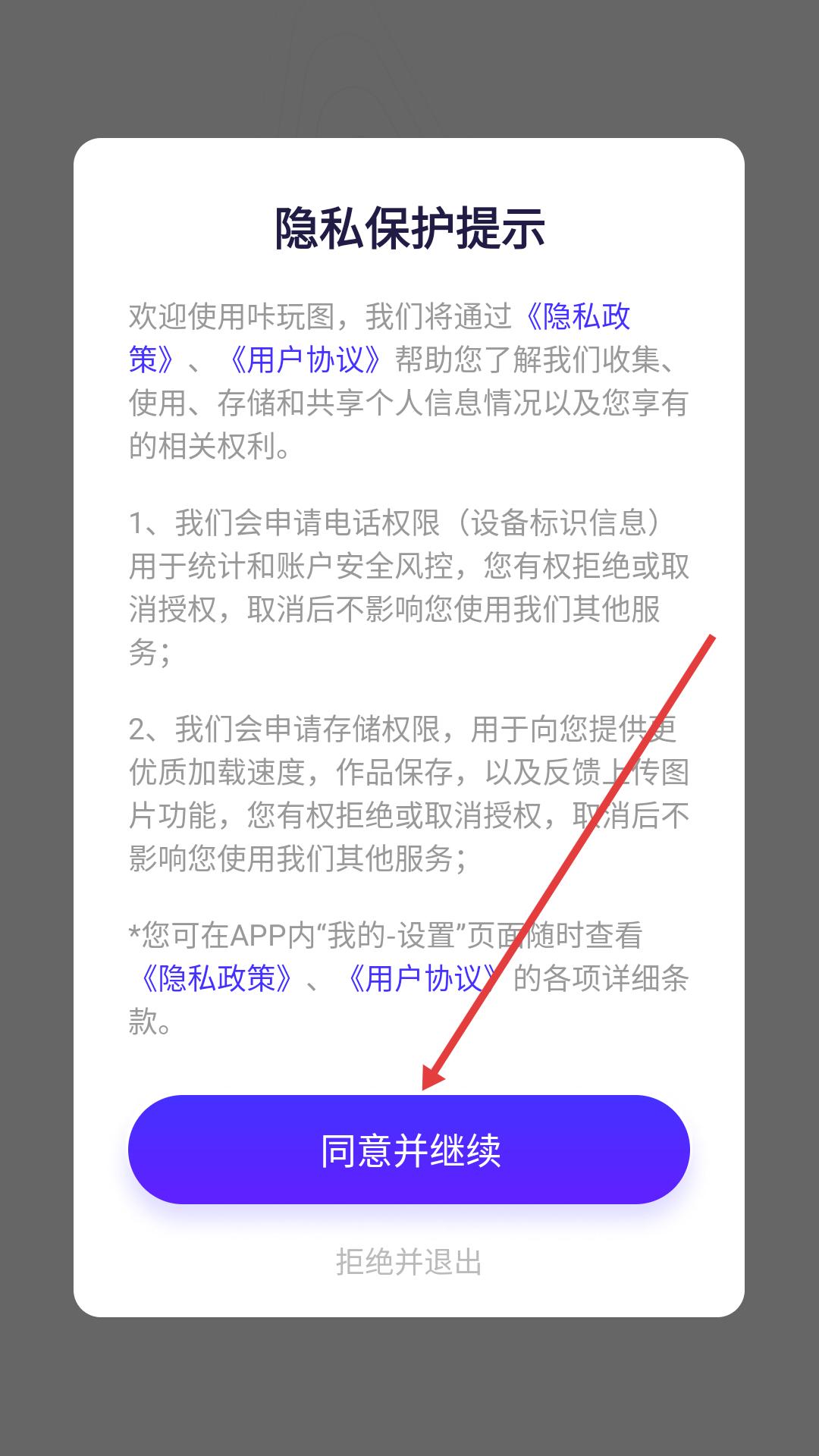
Task: Open the 《隐私政策》 link in the first paragraph
Action: pos(578,317)
